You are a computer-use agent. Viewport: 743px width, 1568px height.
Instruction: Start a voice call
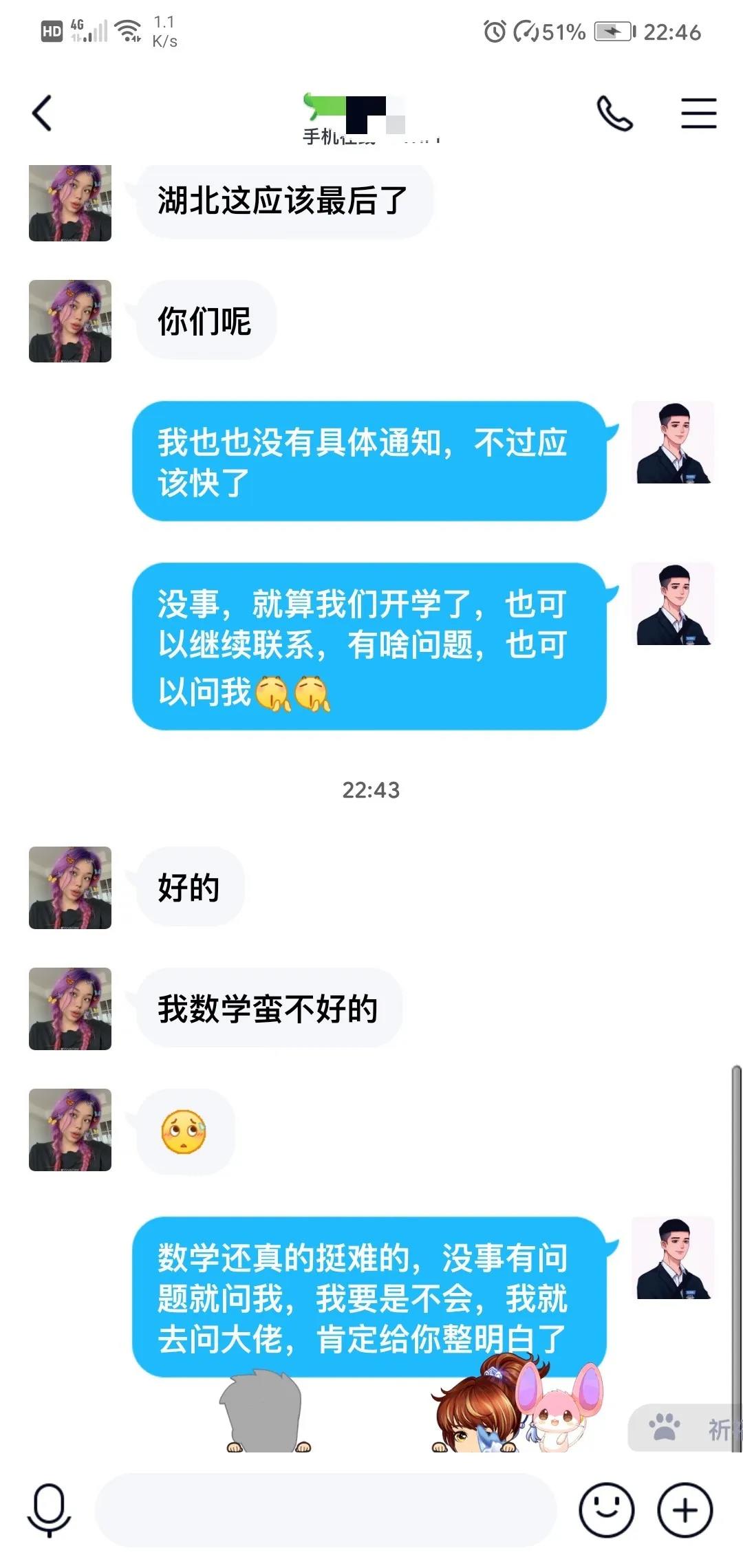pos(614,113)
